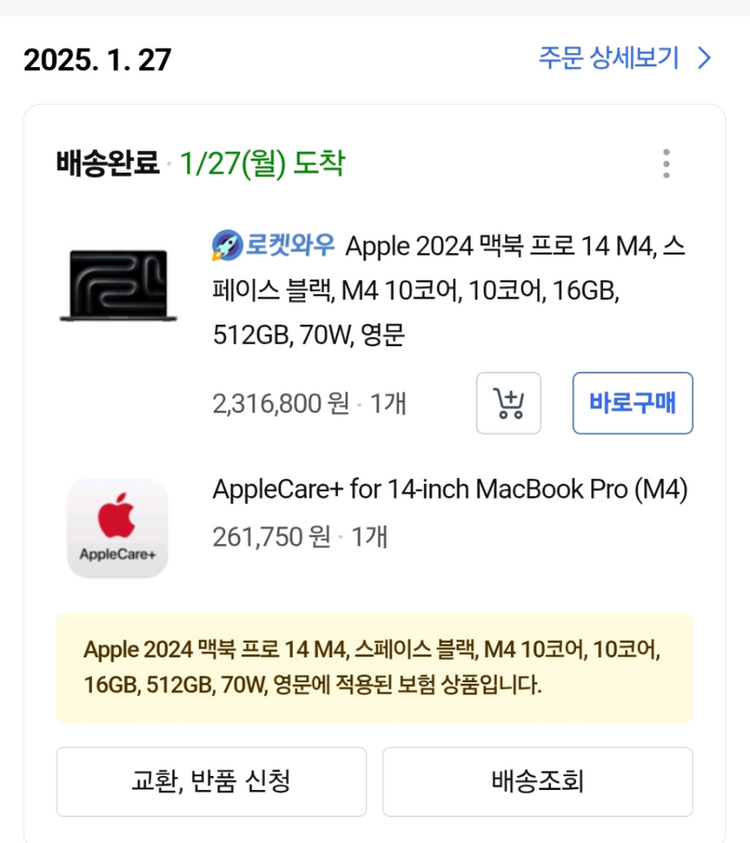
Task: Select the MacBook Pro product thumbnail image
Action: coord(117,285)
